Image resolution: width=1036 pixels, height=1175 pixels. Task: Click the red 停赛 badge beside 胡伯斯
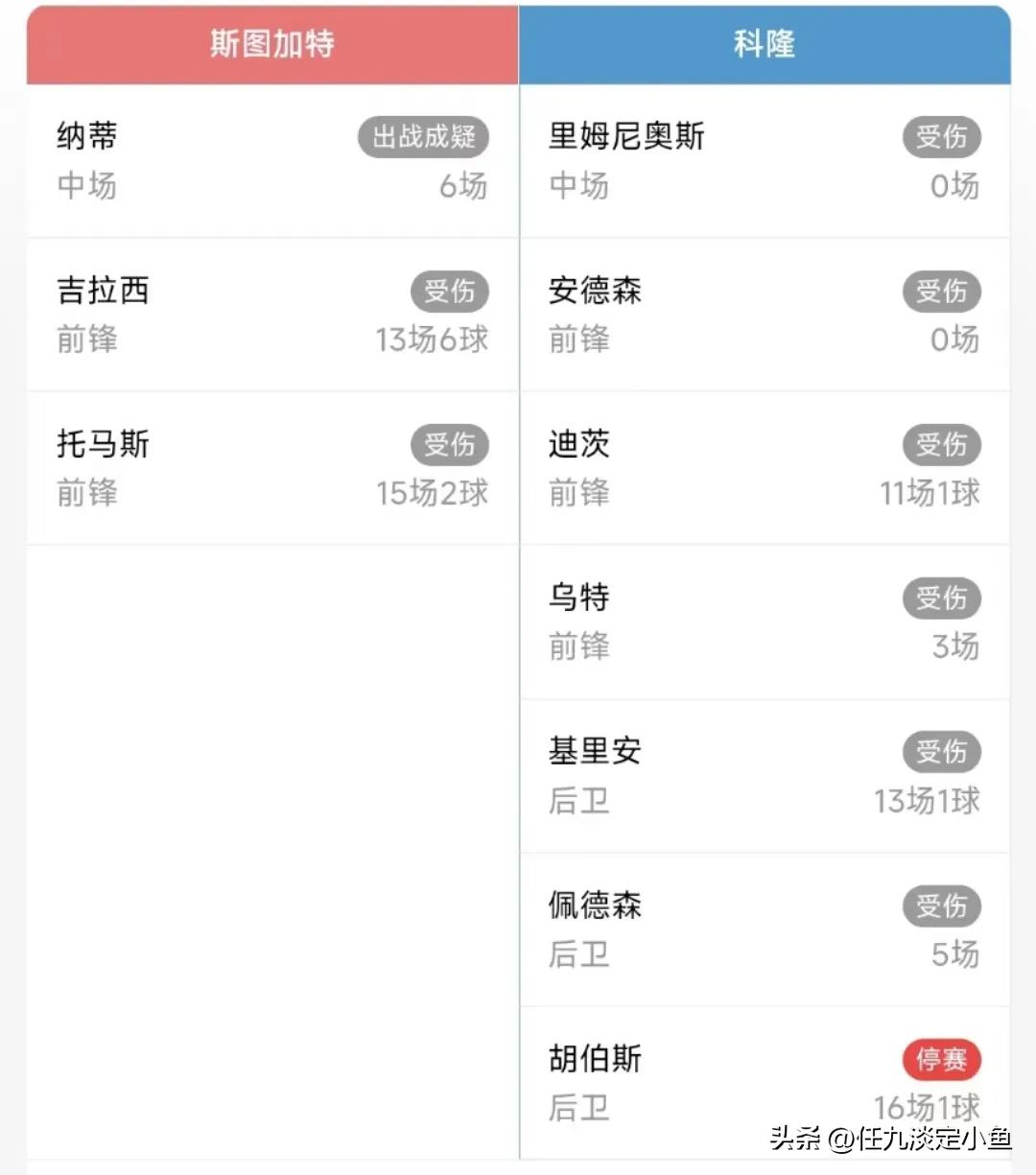(x=942, y=1059)
